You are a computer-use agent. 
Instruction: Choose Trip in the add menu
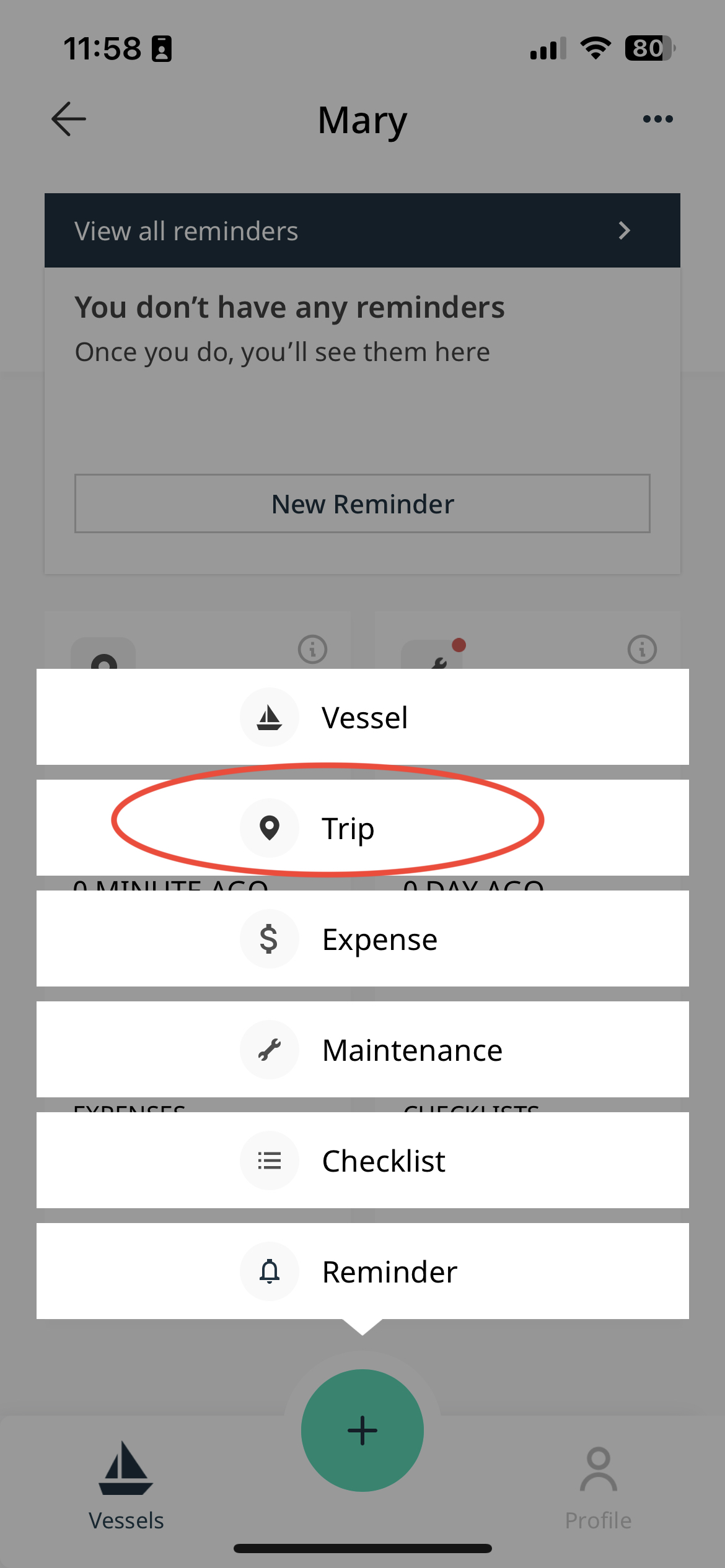tap(362, 827)
